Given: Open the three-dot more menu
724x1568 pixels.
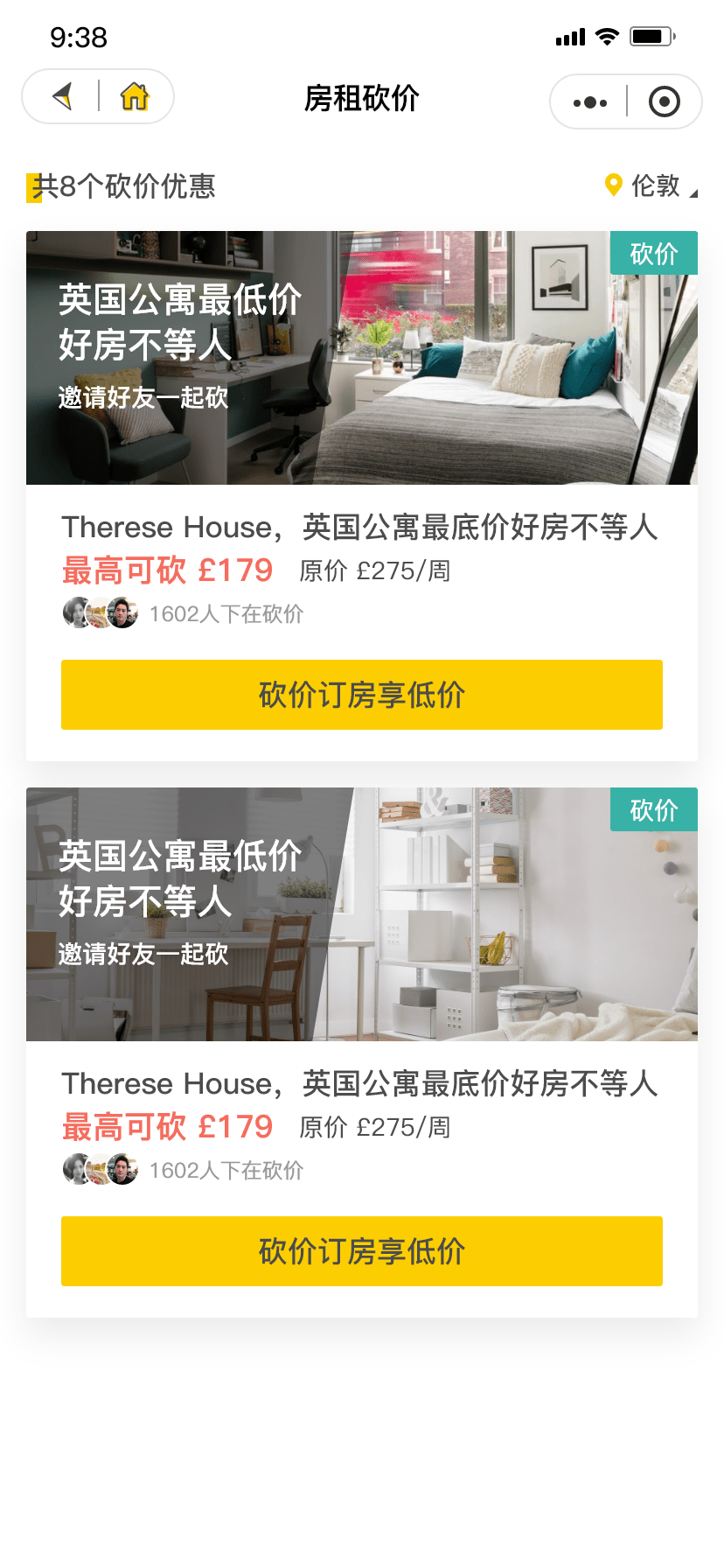Looking at the screenshot, I should [589, 102].
